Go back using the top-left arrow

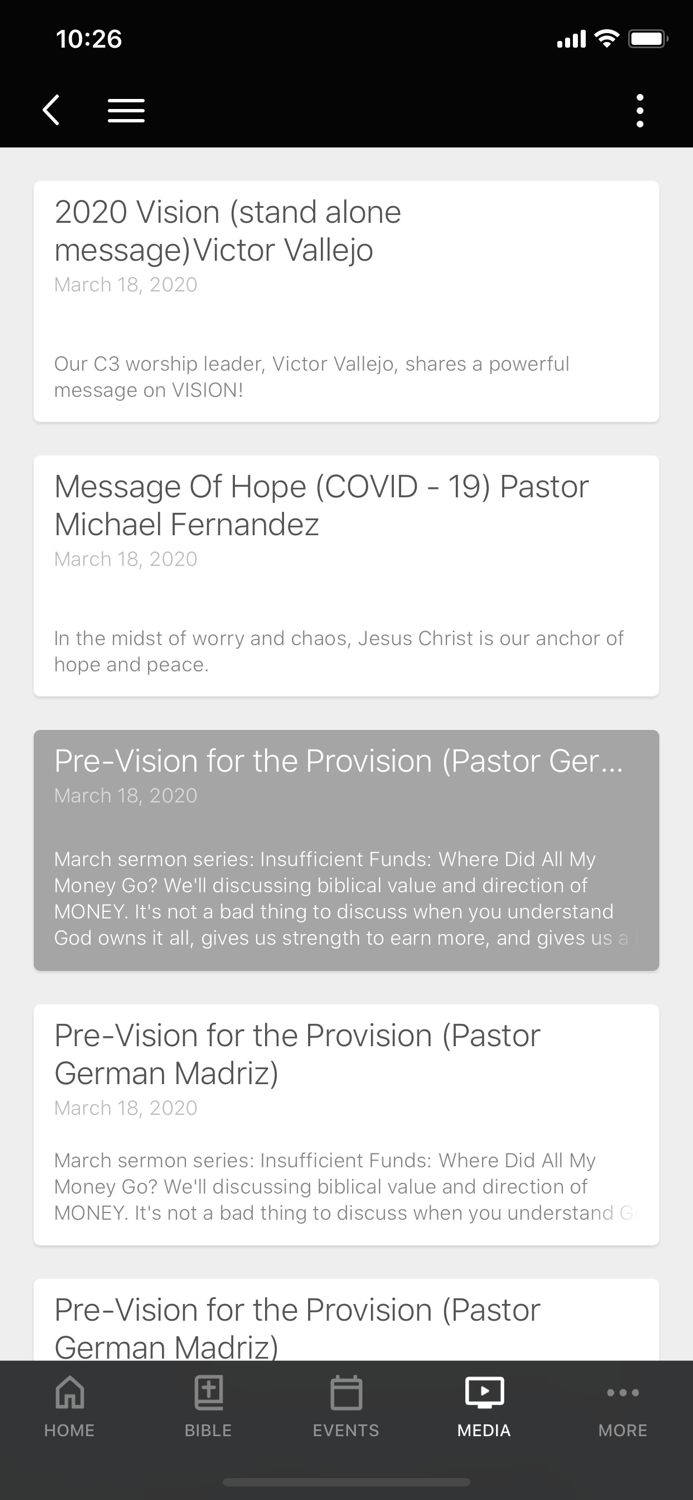coord(52,110)
